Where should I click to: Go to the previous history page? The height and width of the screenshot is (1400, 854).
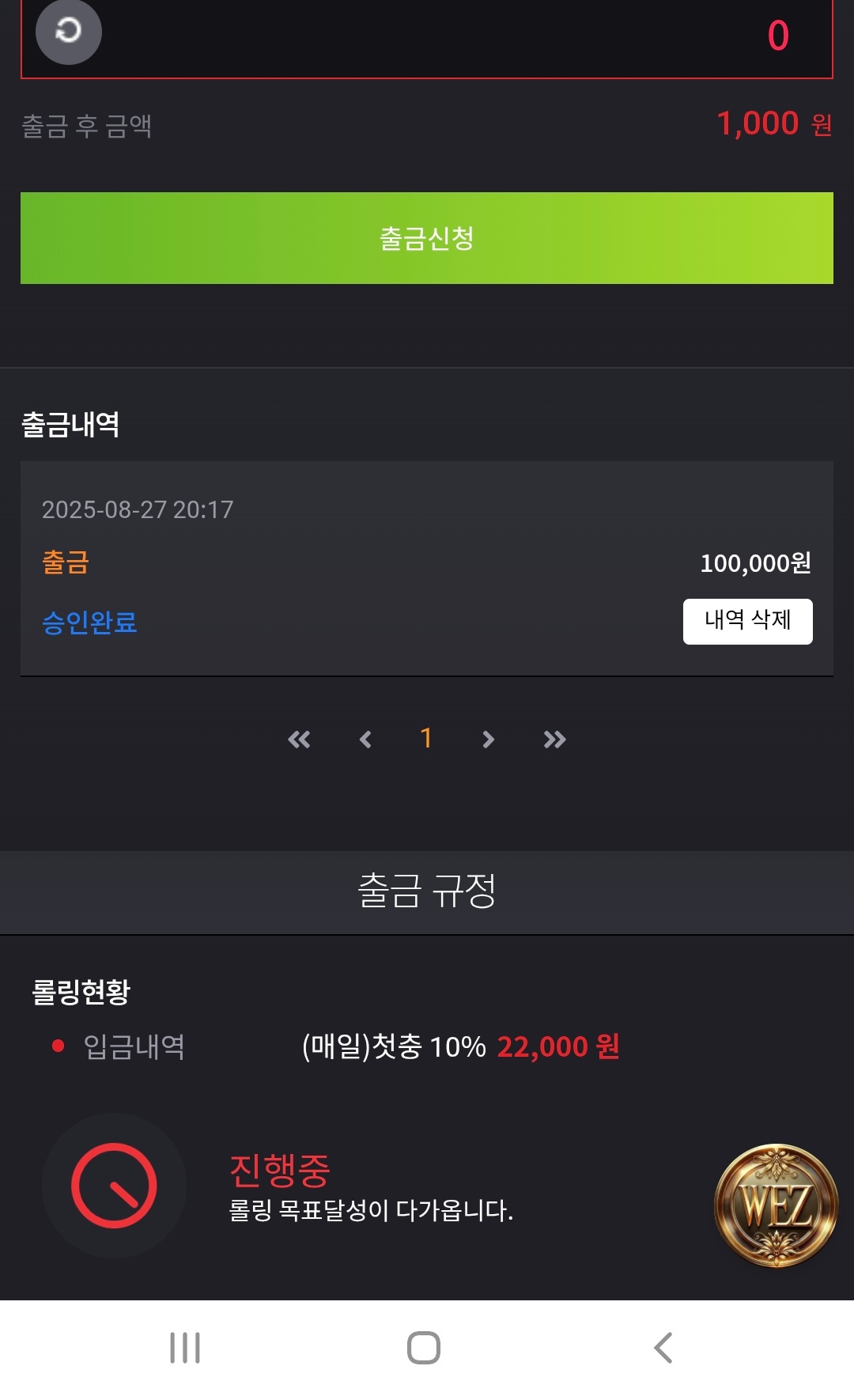pos(365,740)
